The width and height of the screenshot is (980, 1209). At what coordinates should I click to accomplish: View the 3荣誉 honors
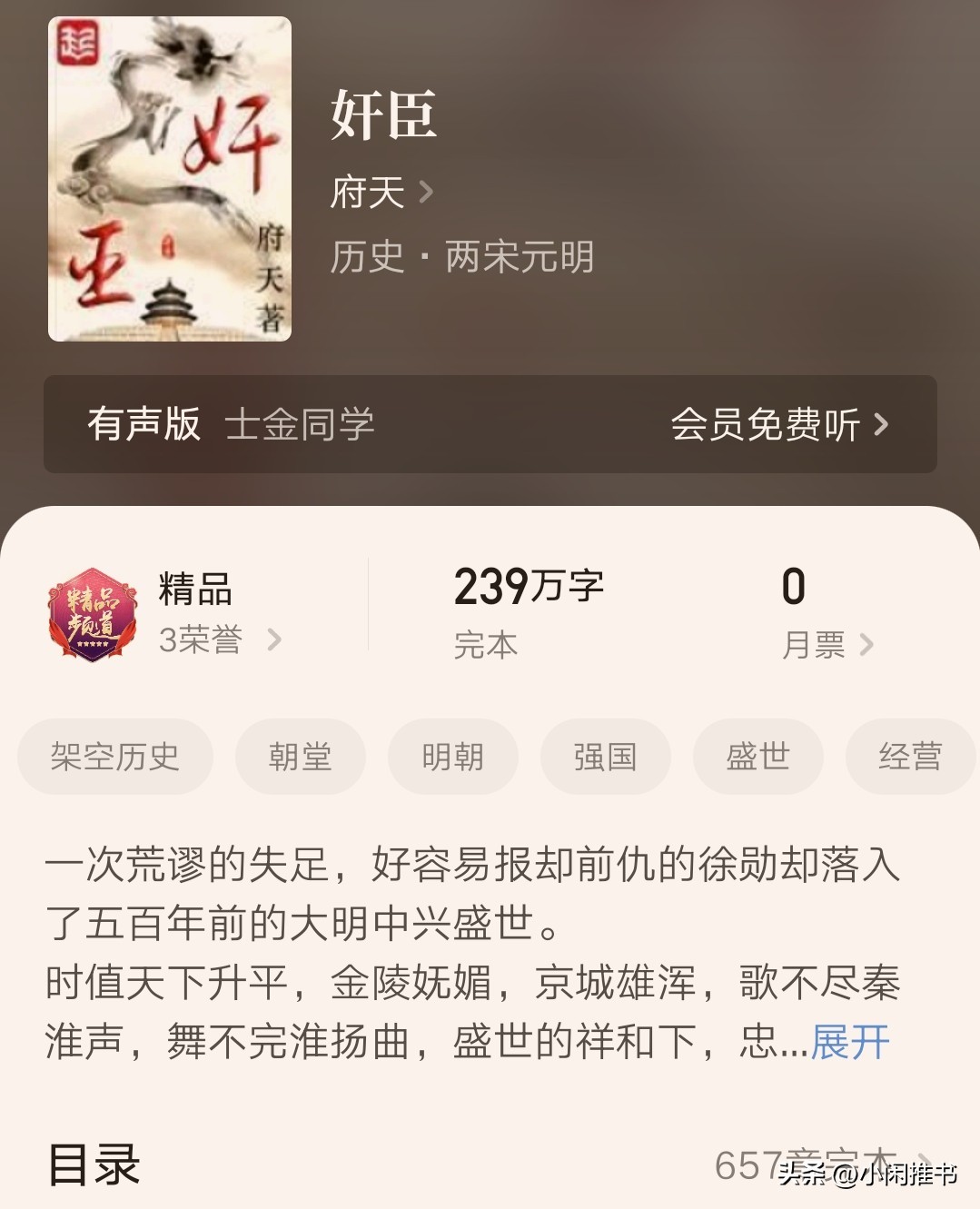(219, 640)
